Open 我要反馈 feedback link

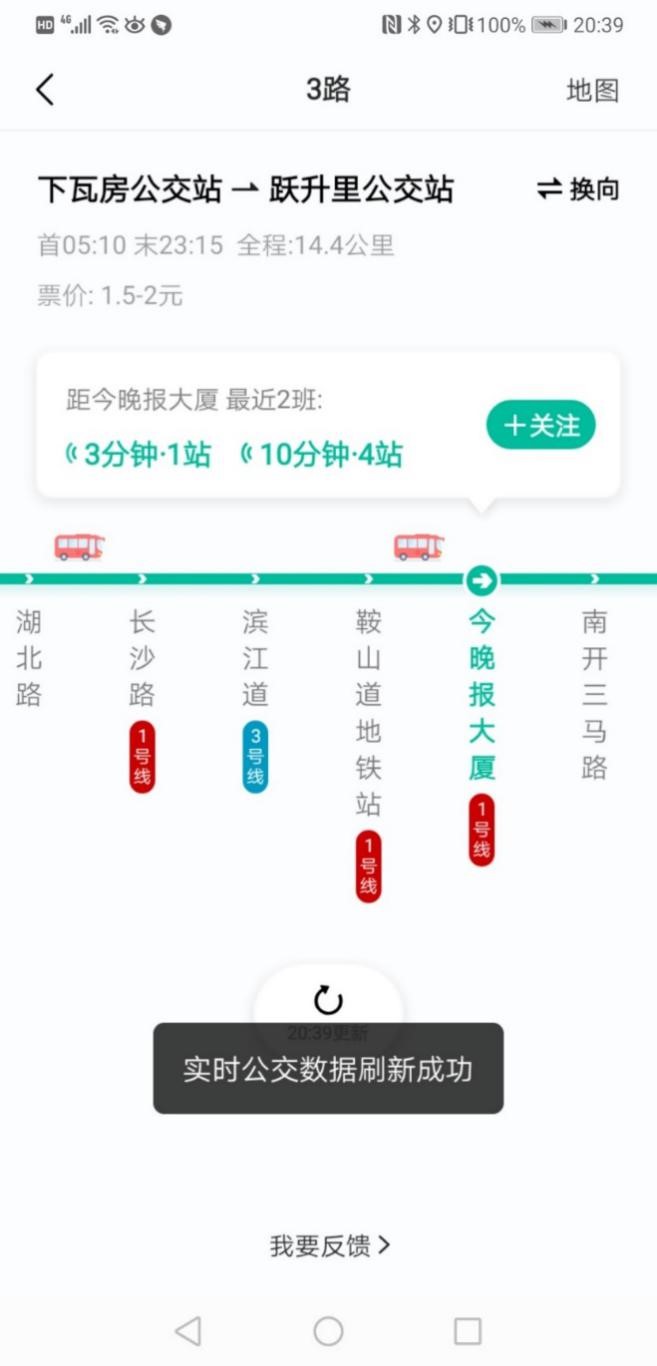329,1246
